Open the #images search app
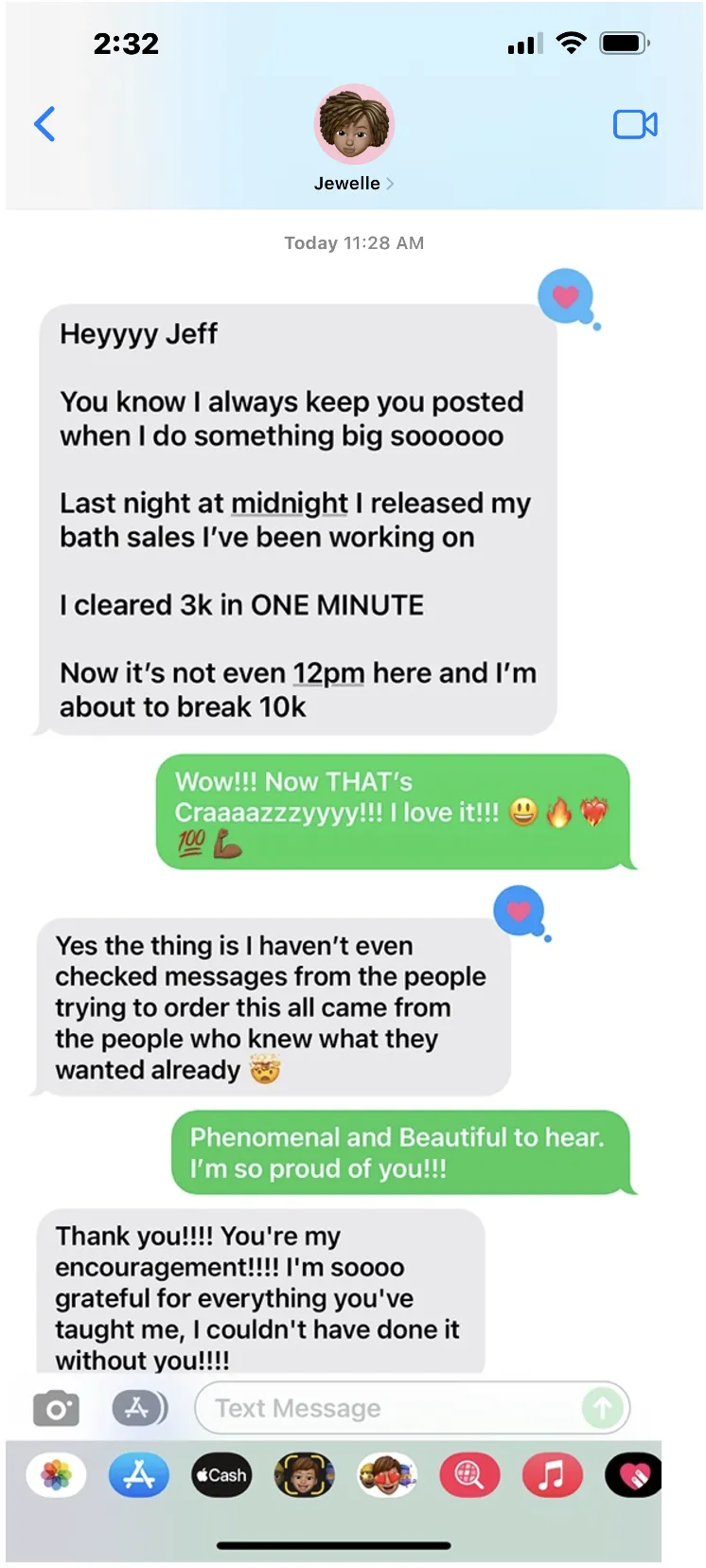The width and height of the screenshot is (706, 1568). click(x=469, y=1475)
